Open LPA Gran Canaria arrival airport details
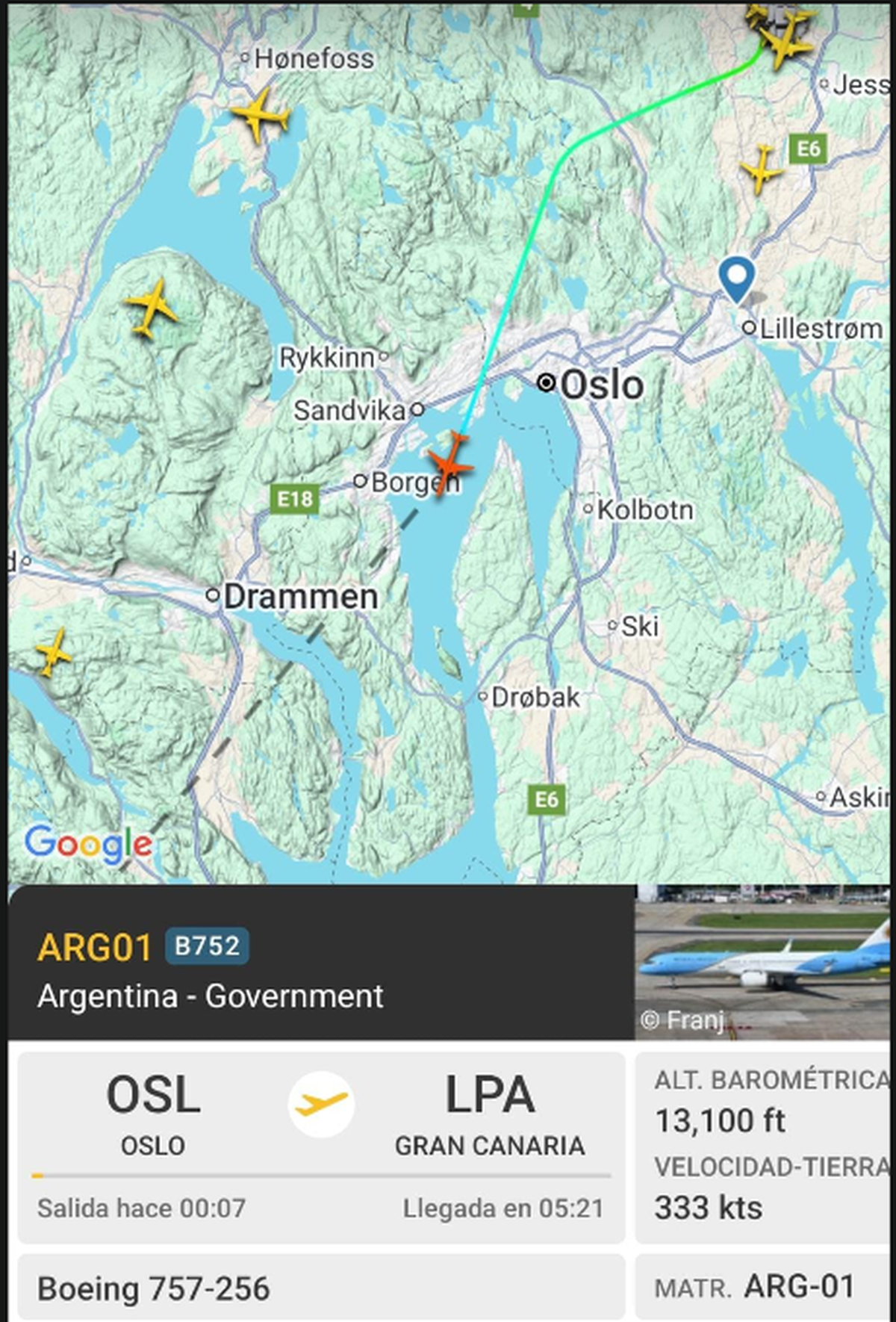The image size is (896, 1322). coord(489,1113)
